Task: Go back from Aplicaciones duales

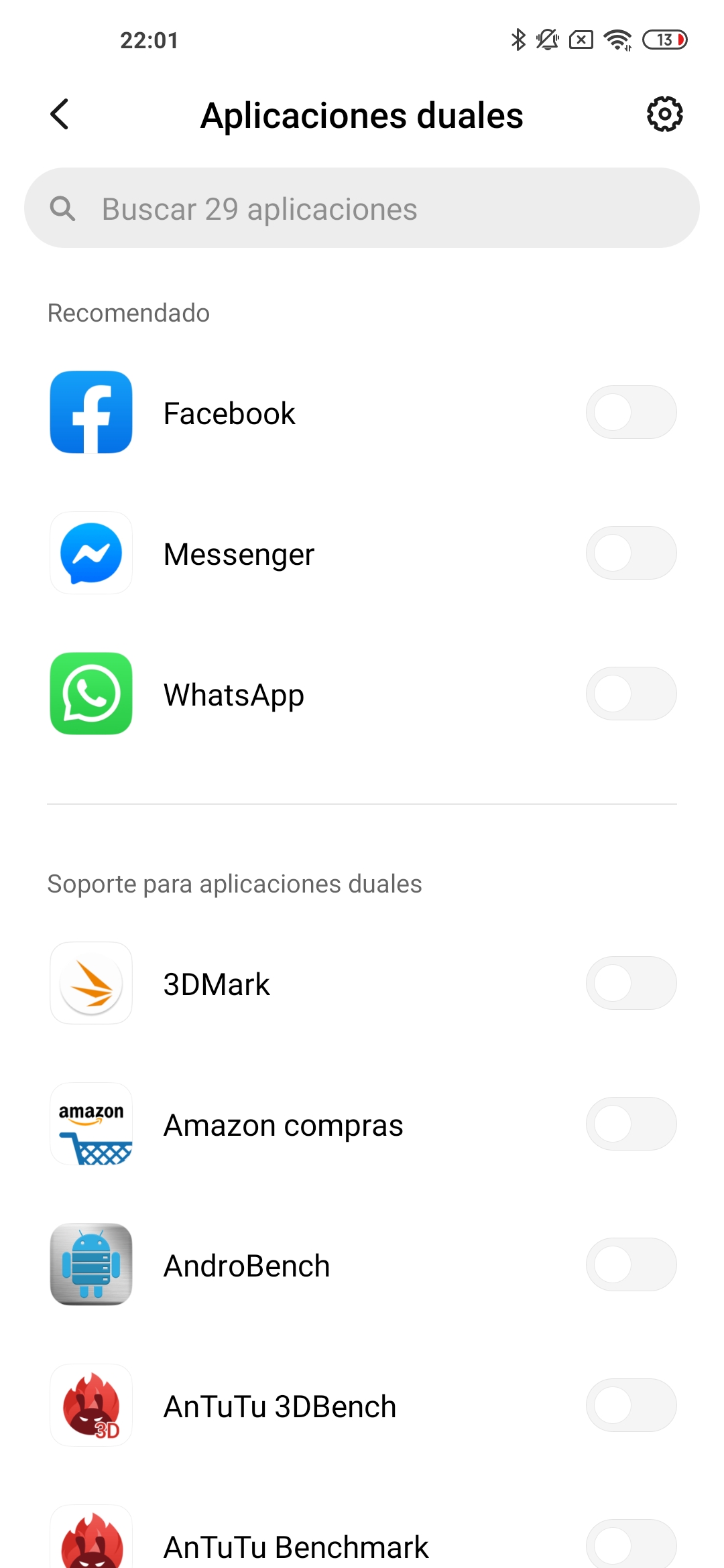Action: coord(60,115)
